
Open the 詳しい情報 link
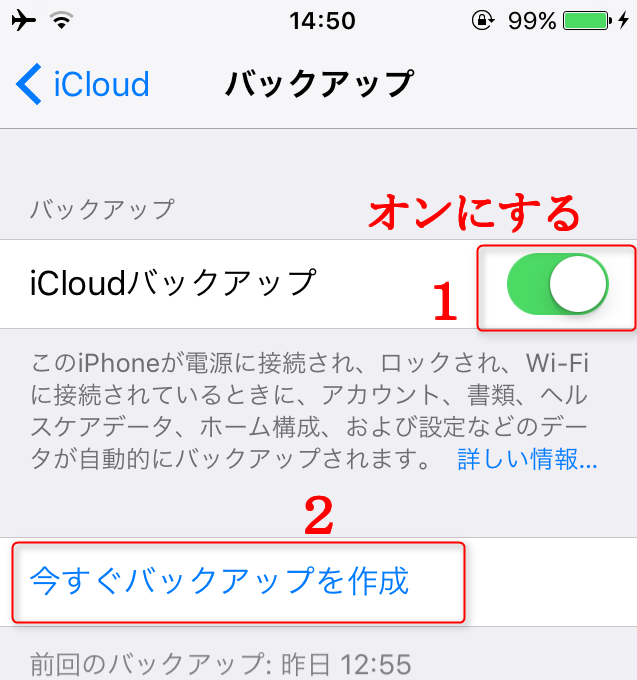(527, 460)
